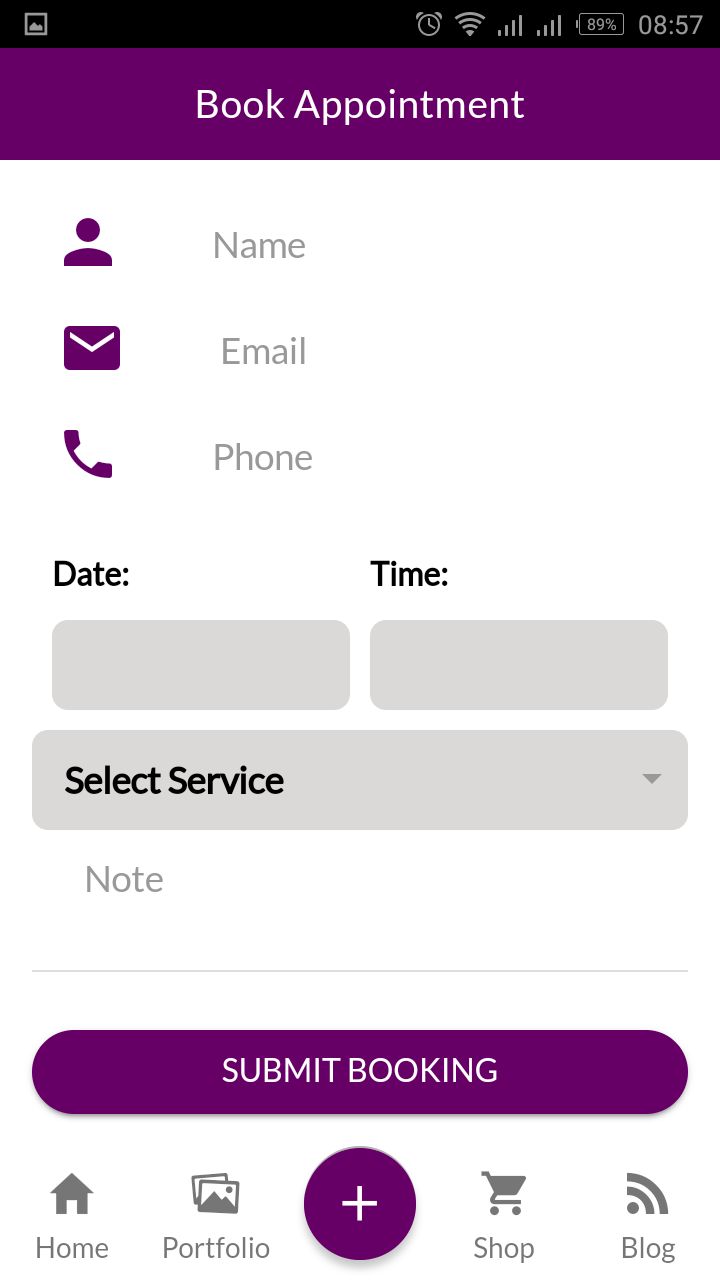720x1280 pixels.
Task: Expand the Select Service dropdown
Action: 360,780
